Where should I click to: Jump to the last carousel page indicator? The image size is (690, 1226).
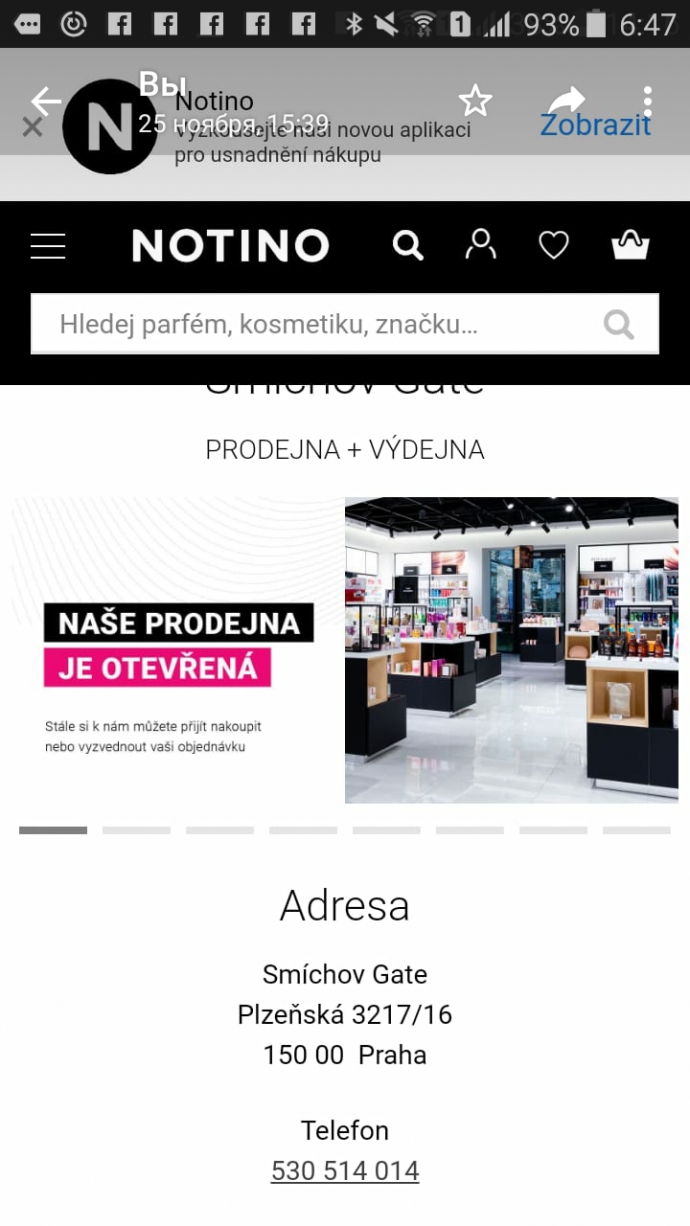coord(636,830)
